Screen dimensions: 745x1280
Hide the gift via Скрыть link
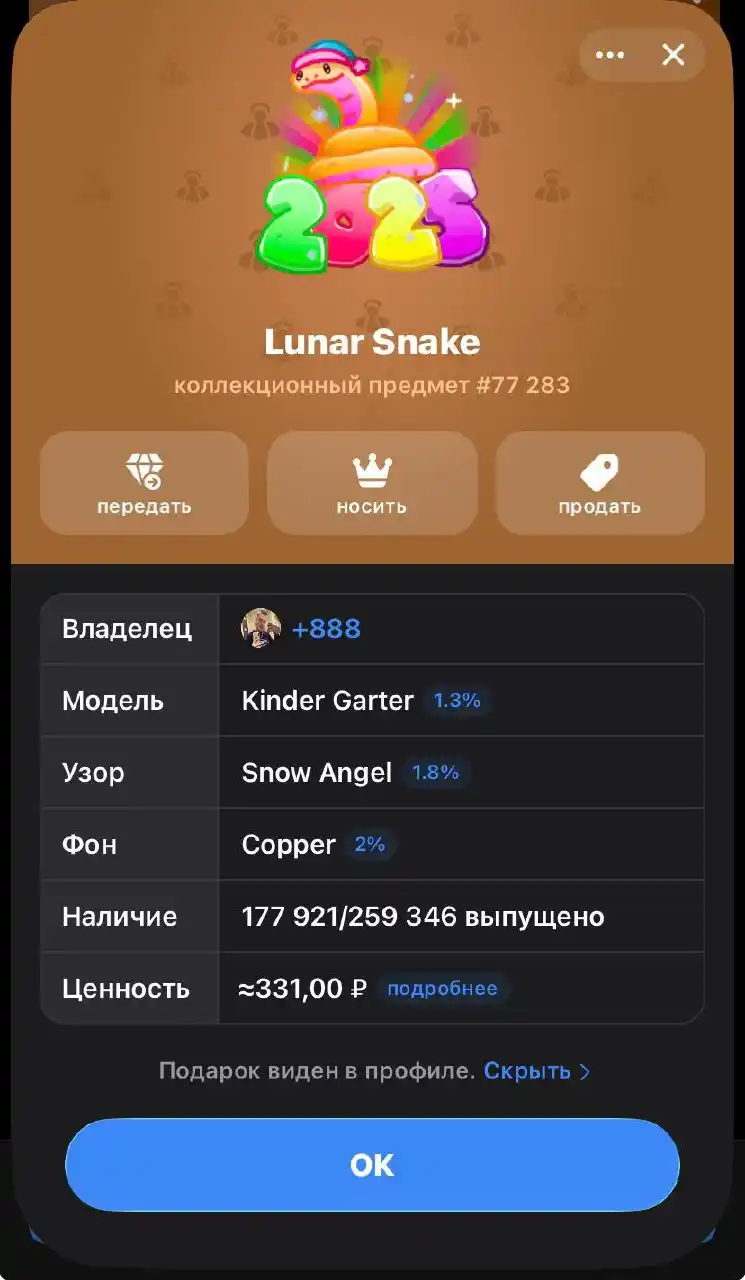pos(536,1071)
